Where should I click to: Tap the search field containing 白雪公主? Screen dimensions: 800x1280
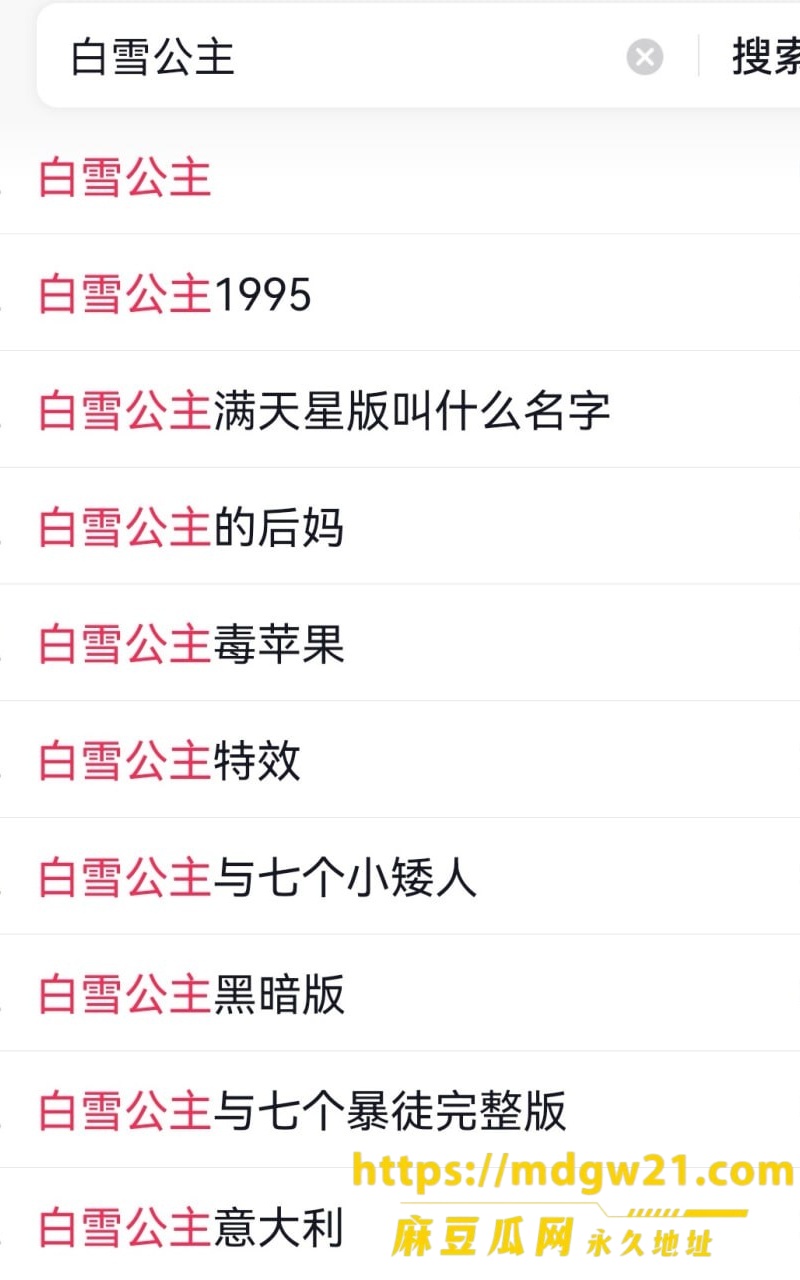tap(340, 57)
